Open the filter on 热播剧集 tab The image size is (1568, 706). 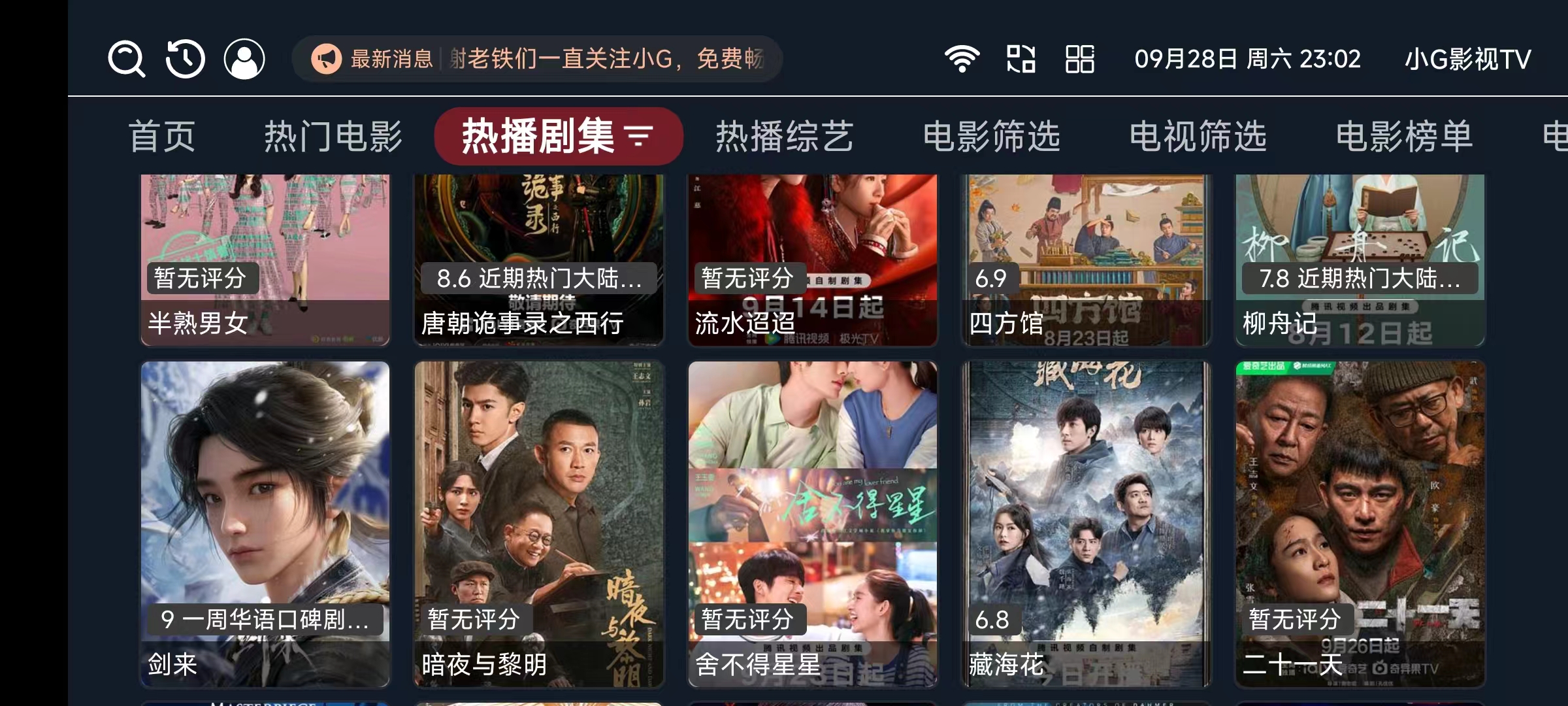click(639, 137)
